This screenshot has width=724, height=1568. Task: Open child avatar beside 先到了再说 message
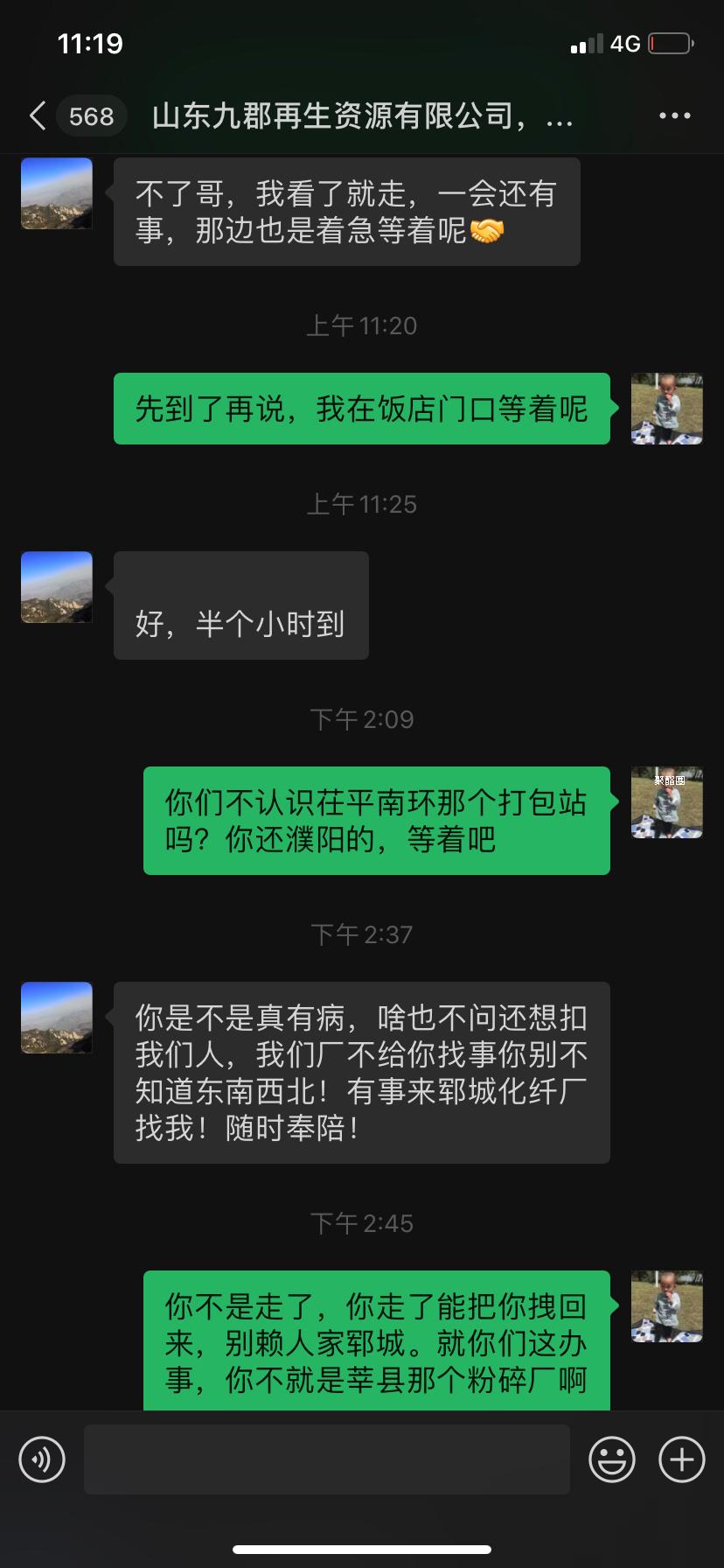tap(666, 409)
